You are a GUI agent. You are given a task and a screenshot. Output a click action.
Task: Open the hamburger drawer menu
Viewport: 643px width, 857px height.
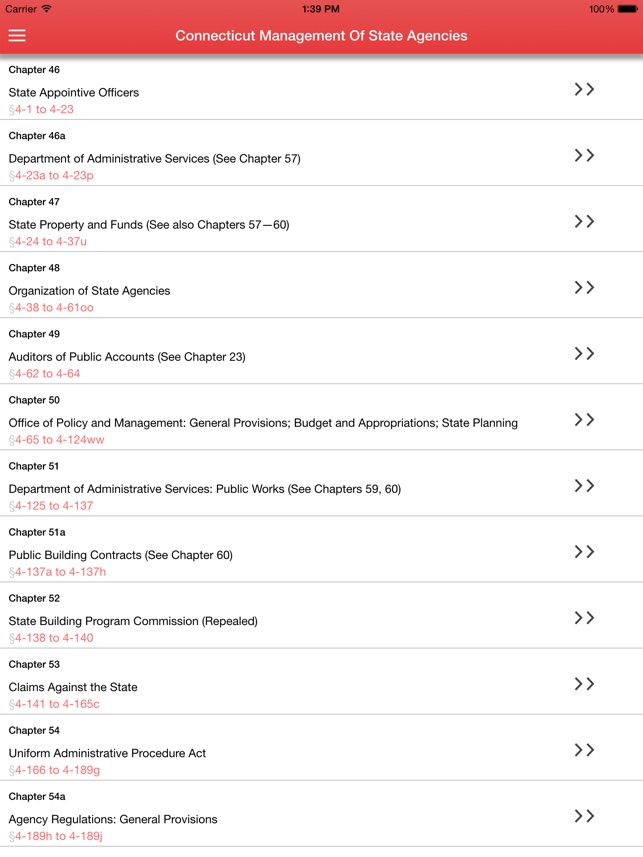pos(17,36)
